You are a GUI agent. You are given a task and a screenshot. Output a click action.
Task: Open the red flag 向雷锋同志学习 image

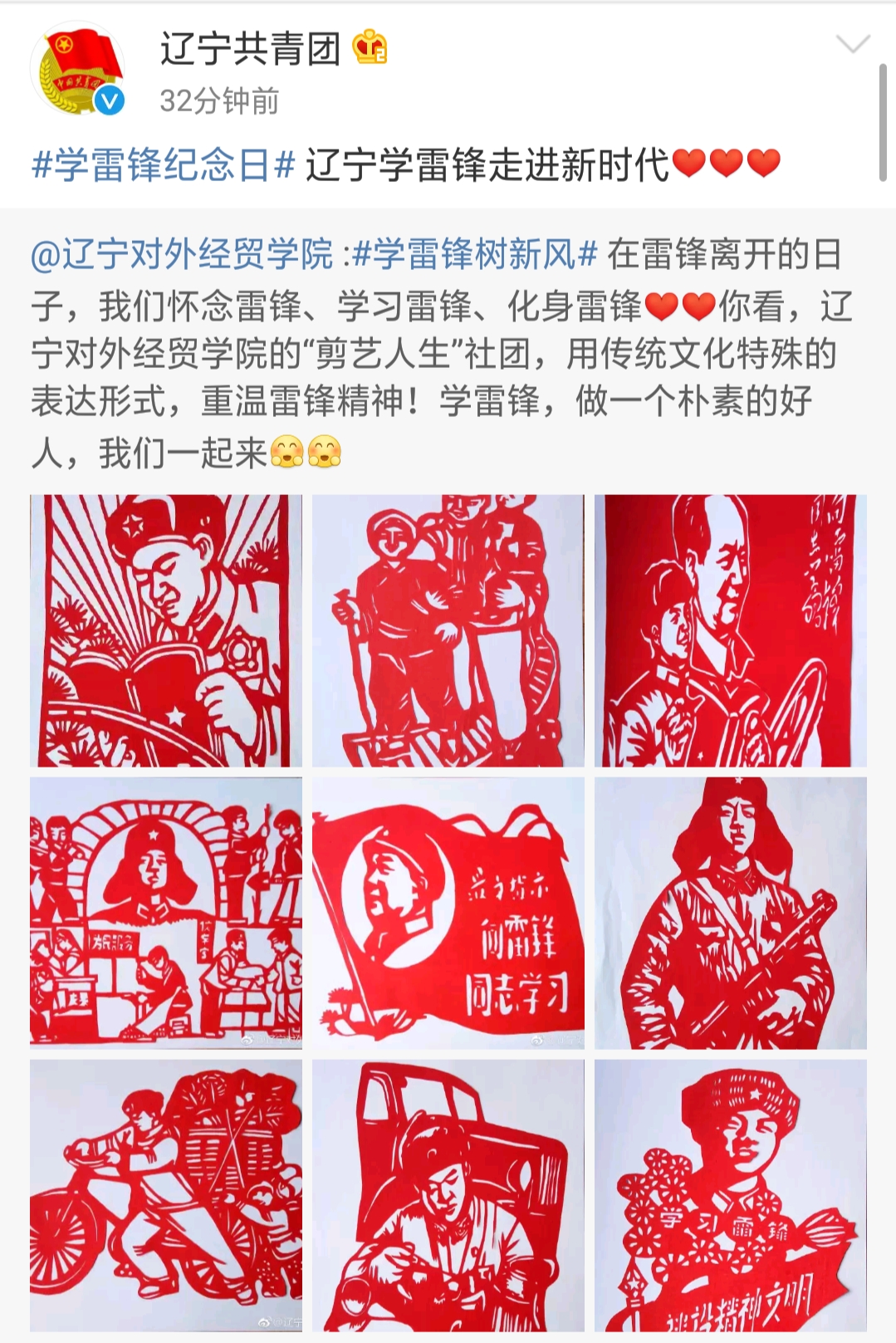point(448,913)
